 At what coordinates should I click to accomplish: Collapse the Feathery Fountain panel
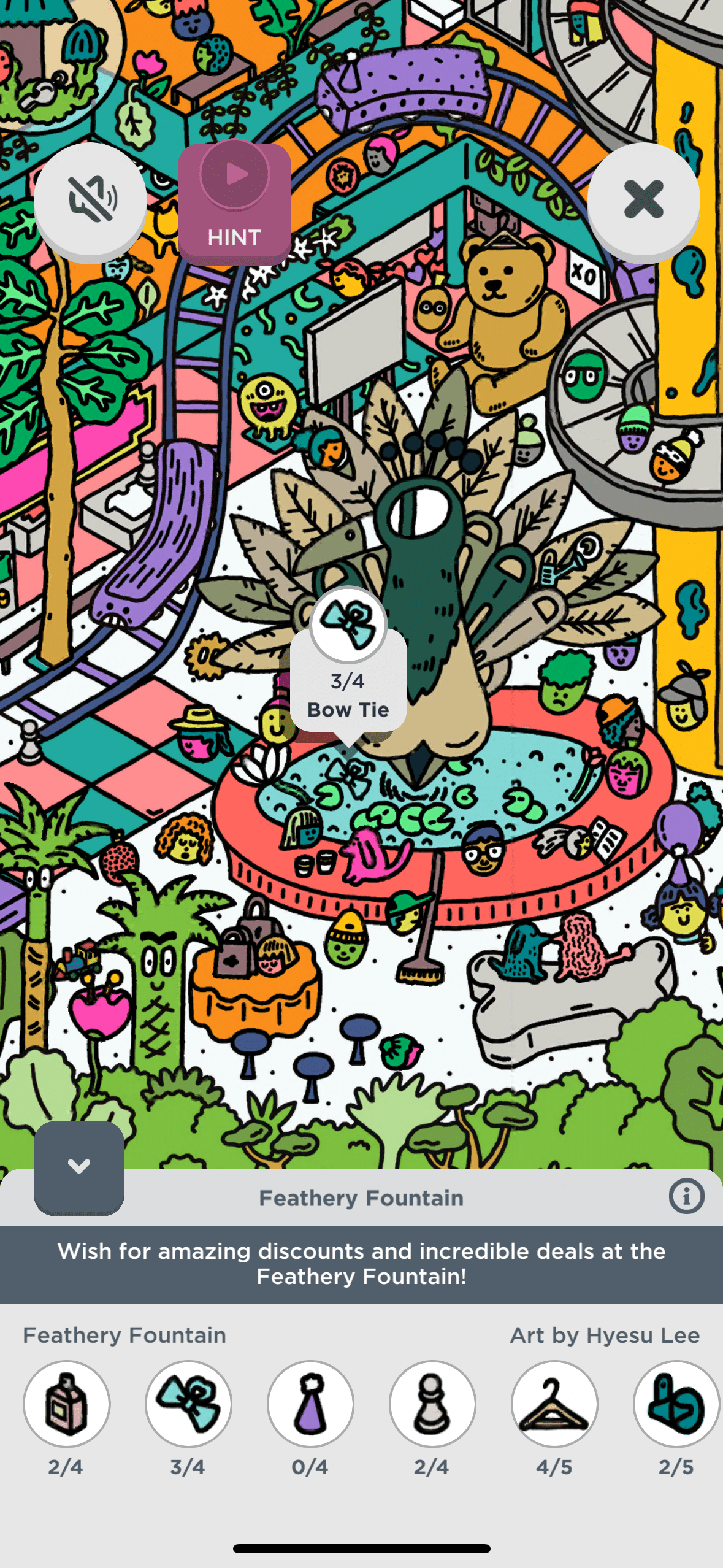[x=79, y=1166]
